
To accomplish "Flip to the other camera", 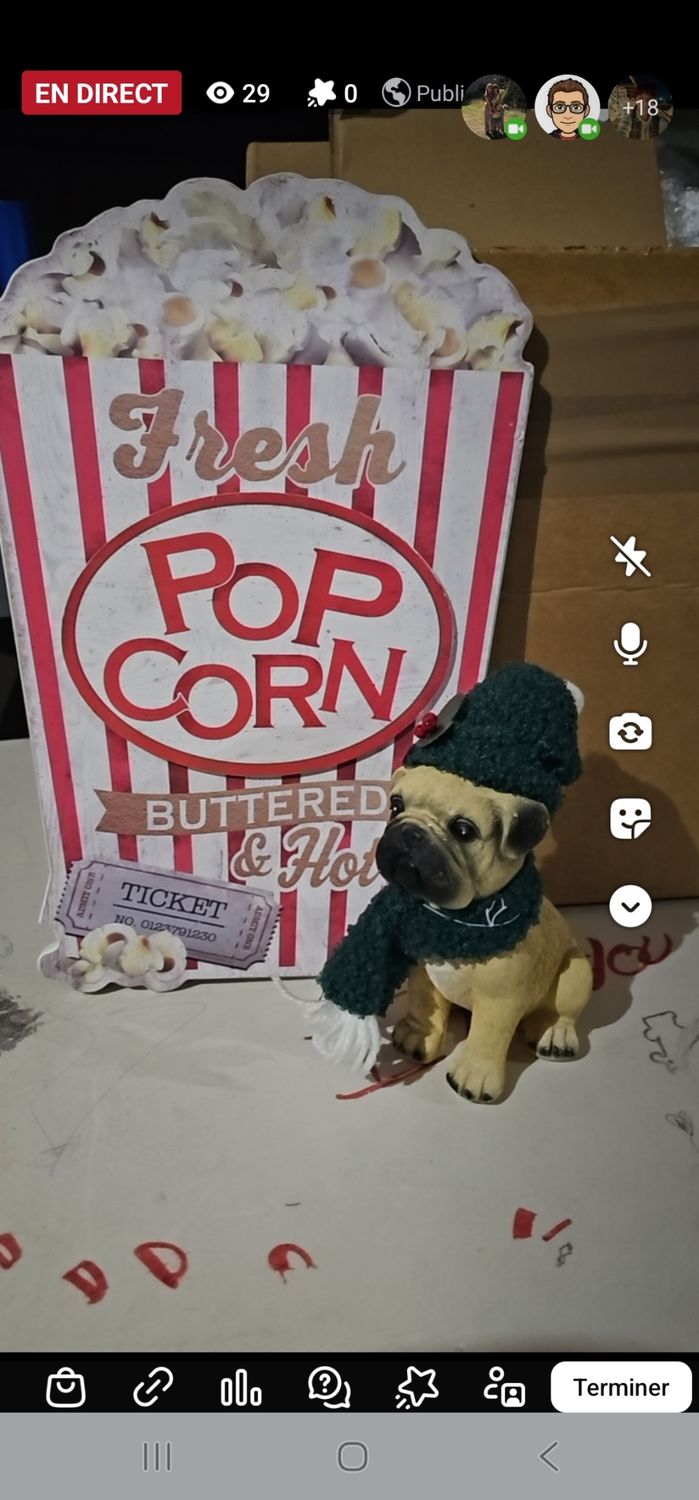I will pyautogui.click(x=630, y=732).
